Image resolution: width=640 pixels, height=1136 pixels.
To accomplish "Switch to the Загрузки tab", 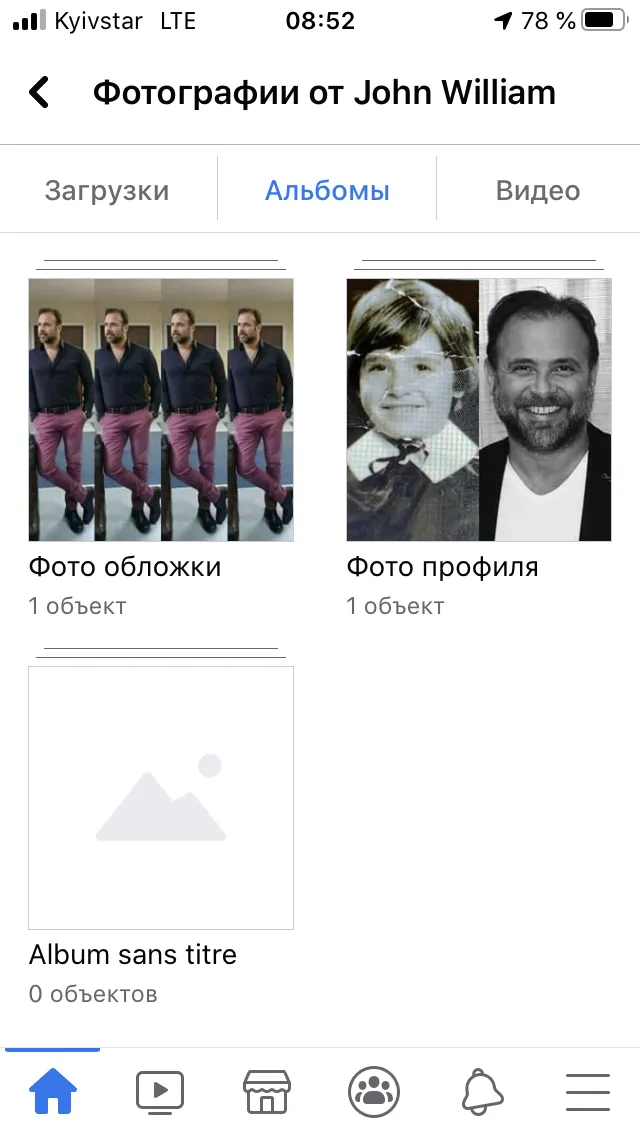I will (x=107, y=191).
